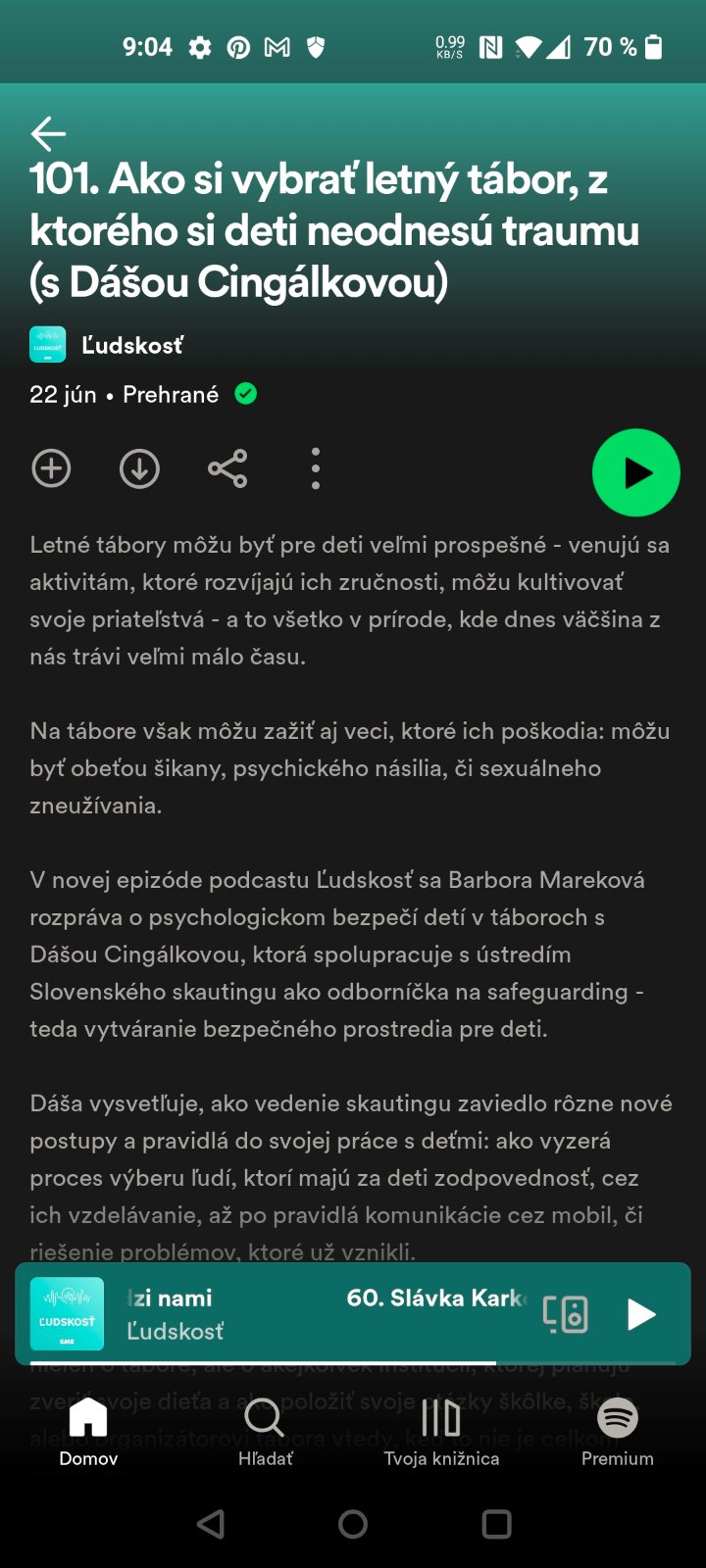This screenshot has width=706, height=1568.
Task: Open the episode's three-dot menu
Action: pyautogui.click(x=315, y=469)
